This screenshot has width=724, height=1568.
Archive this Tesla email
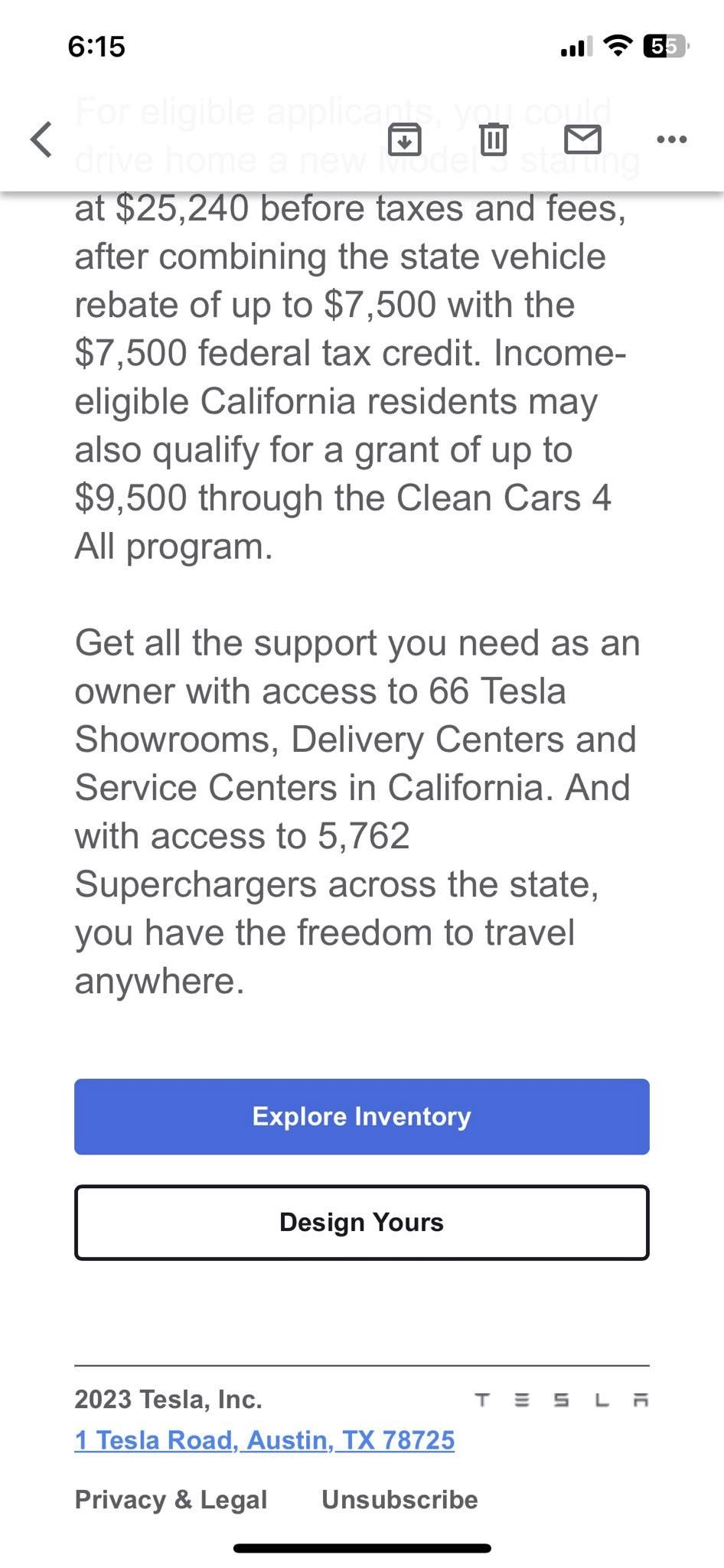(x=406, y=139)
